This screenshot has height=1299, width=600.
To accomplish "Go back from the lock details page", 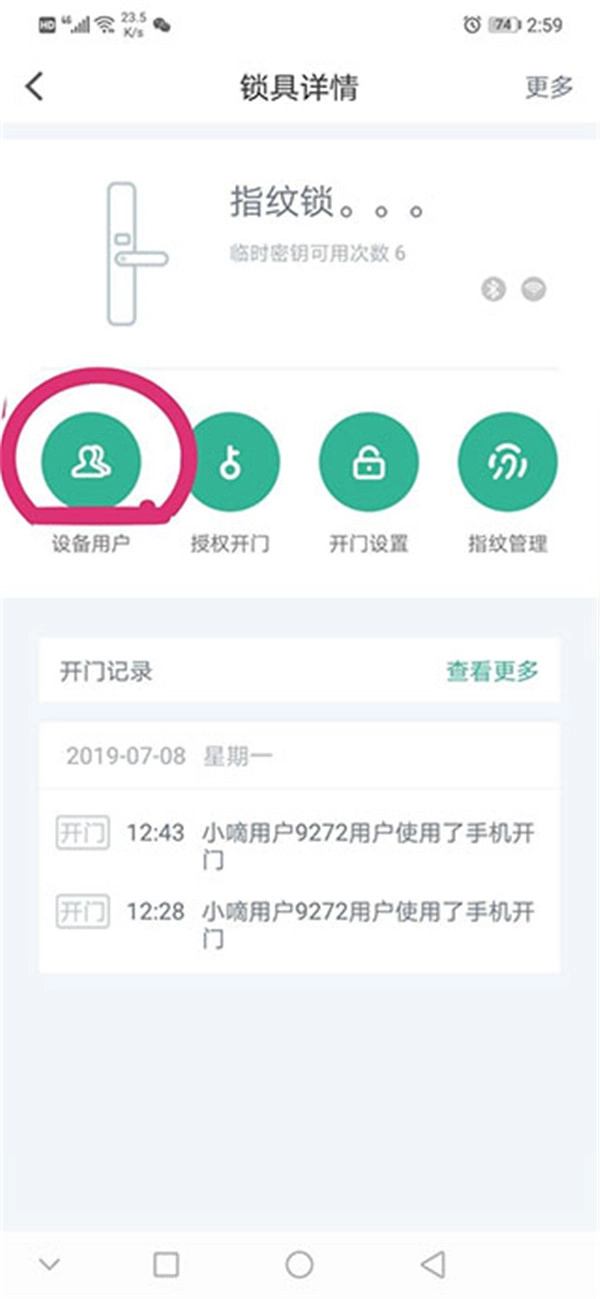I will pyautogui.click(x=35, y=86).
